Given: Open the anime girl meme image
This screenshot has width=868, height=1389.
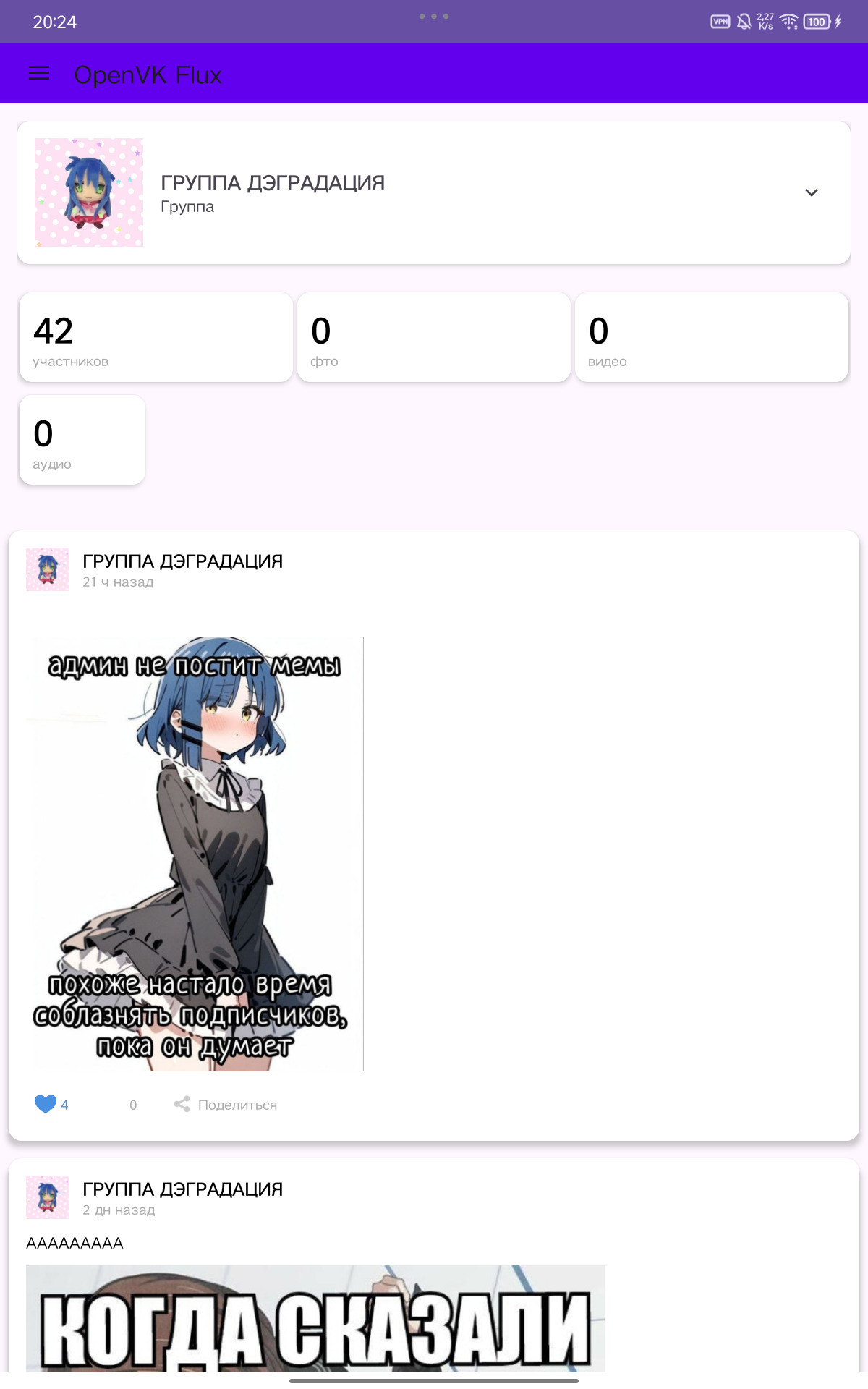Looking at the screenshot, I should 195,854.
